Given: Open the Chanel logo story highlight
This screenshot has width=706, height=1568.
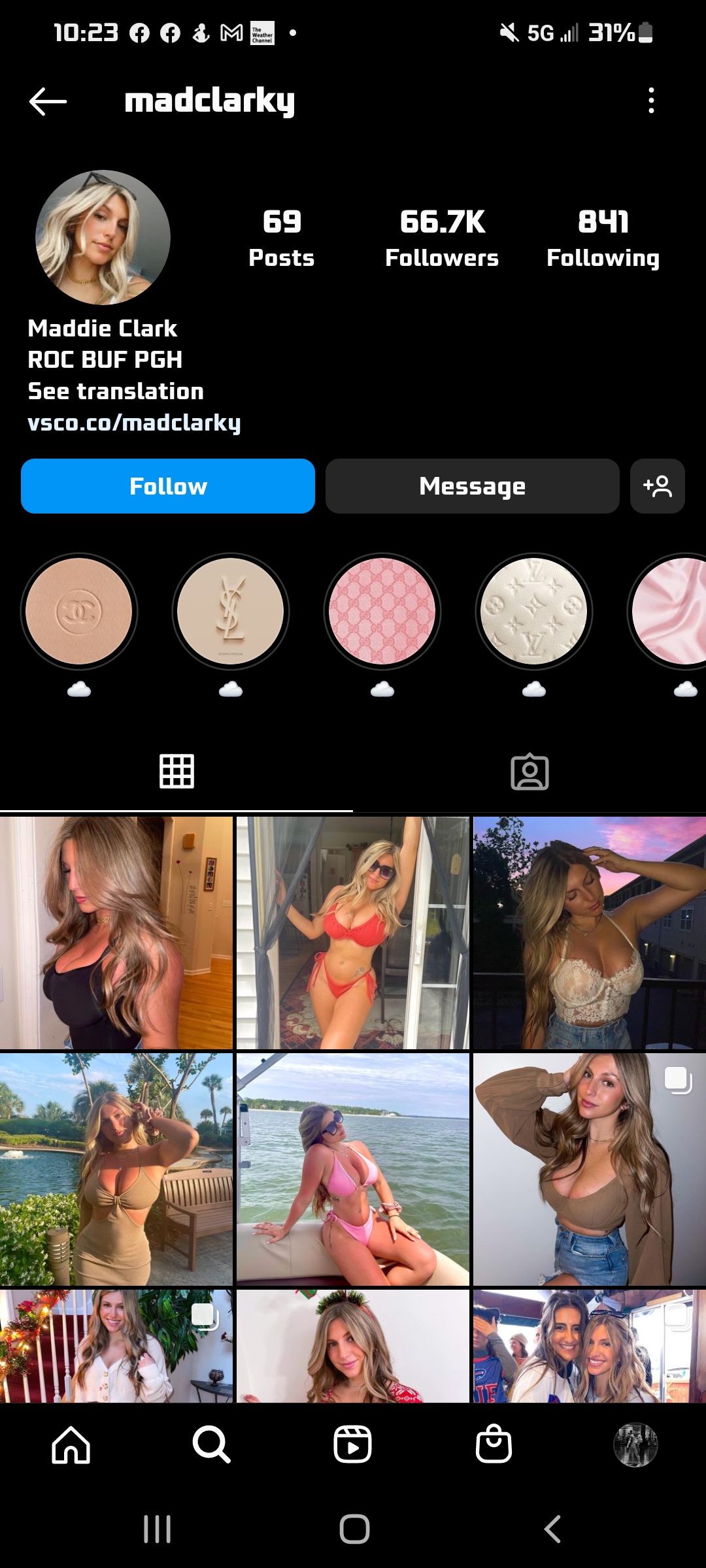Looking at the screenshot, I should click(79, 612).
